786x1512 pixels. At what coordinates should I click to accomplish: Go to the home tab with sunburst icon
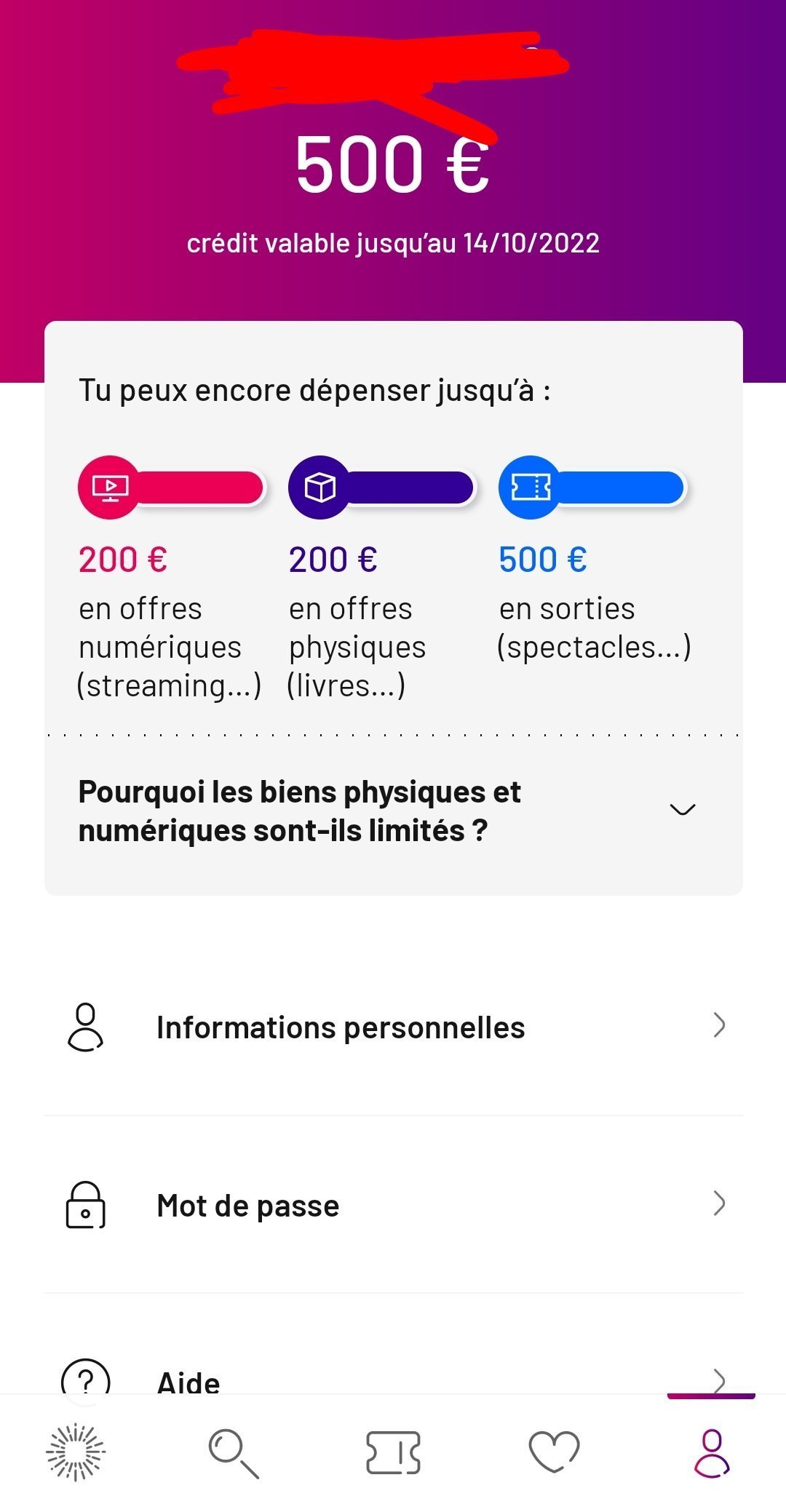click(76, 1452)
